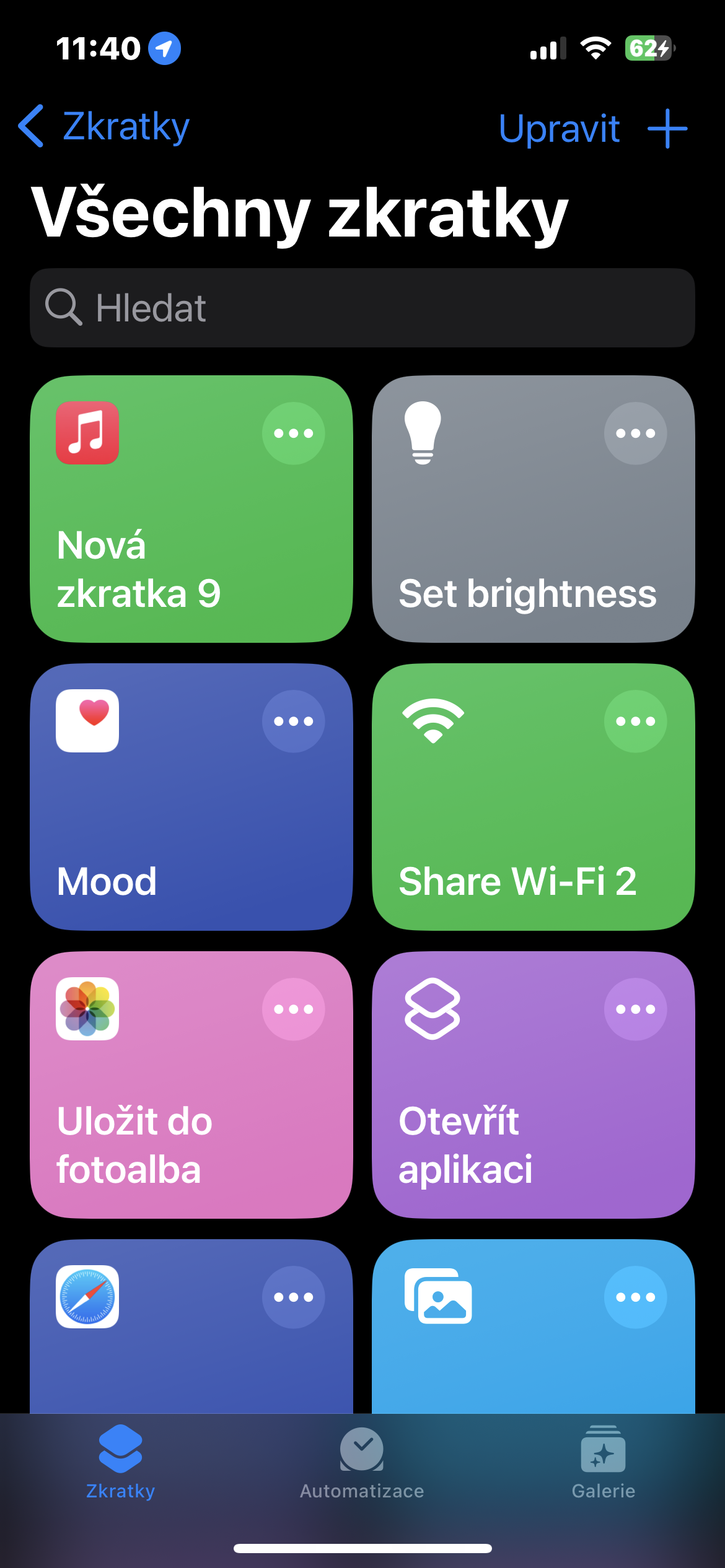Open the Hledat search field
This screenshot has height=1568, width=725.
(362, 308)
